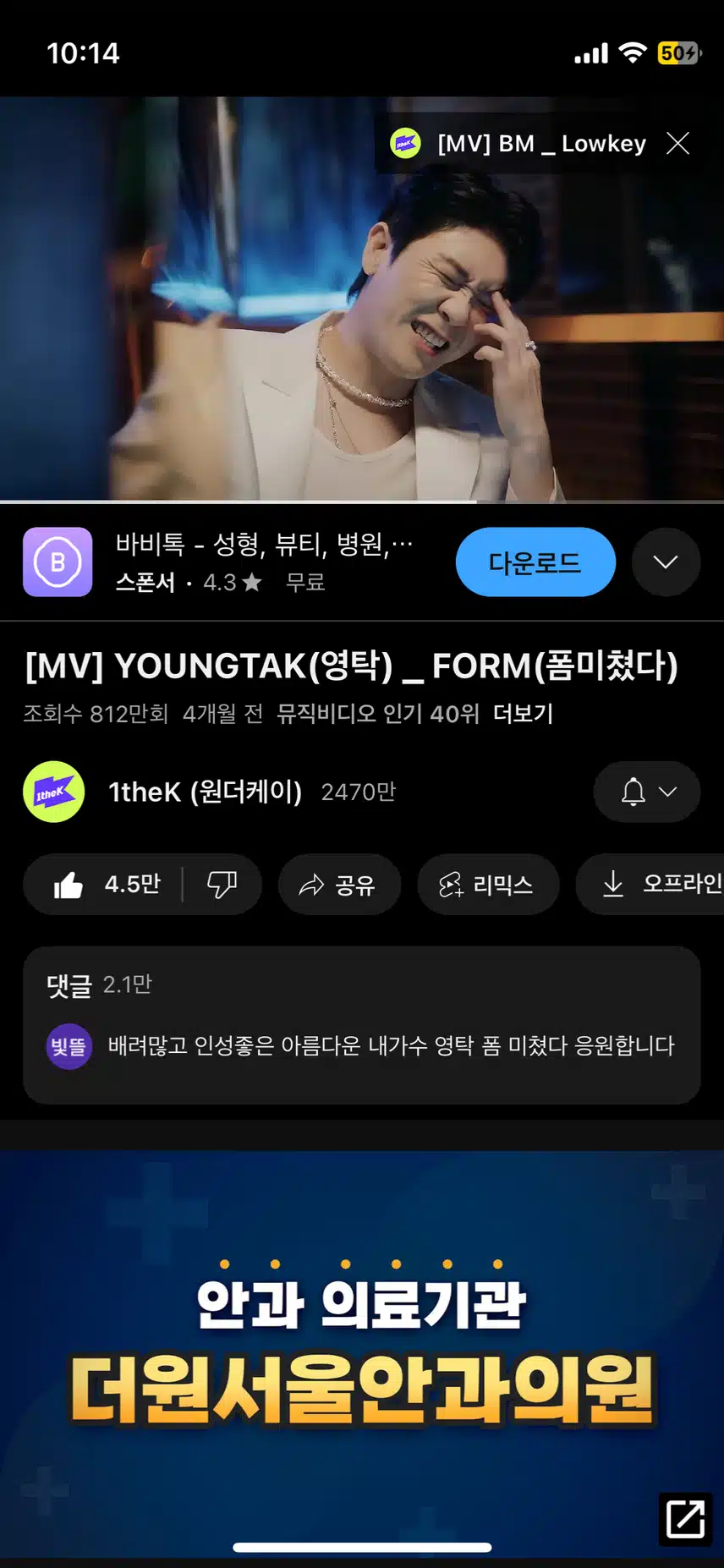Open the 더원서울안과의원 ad banner
724x1568 pixels.
(x=361, y=1345)
